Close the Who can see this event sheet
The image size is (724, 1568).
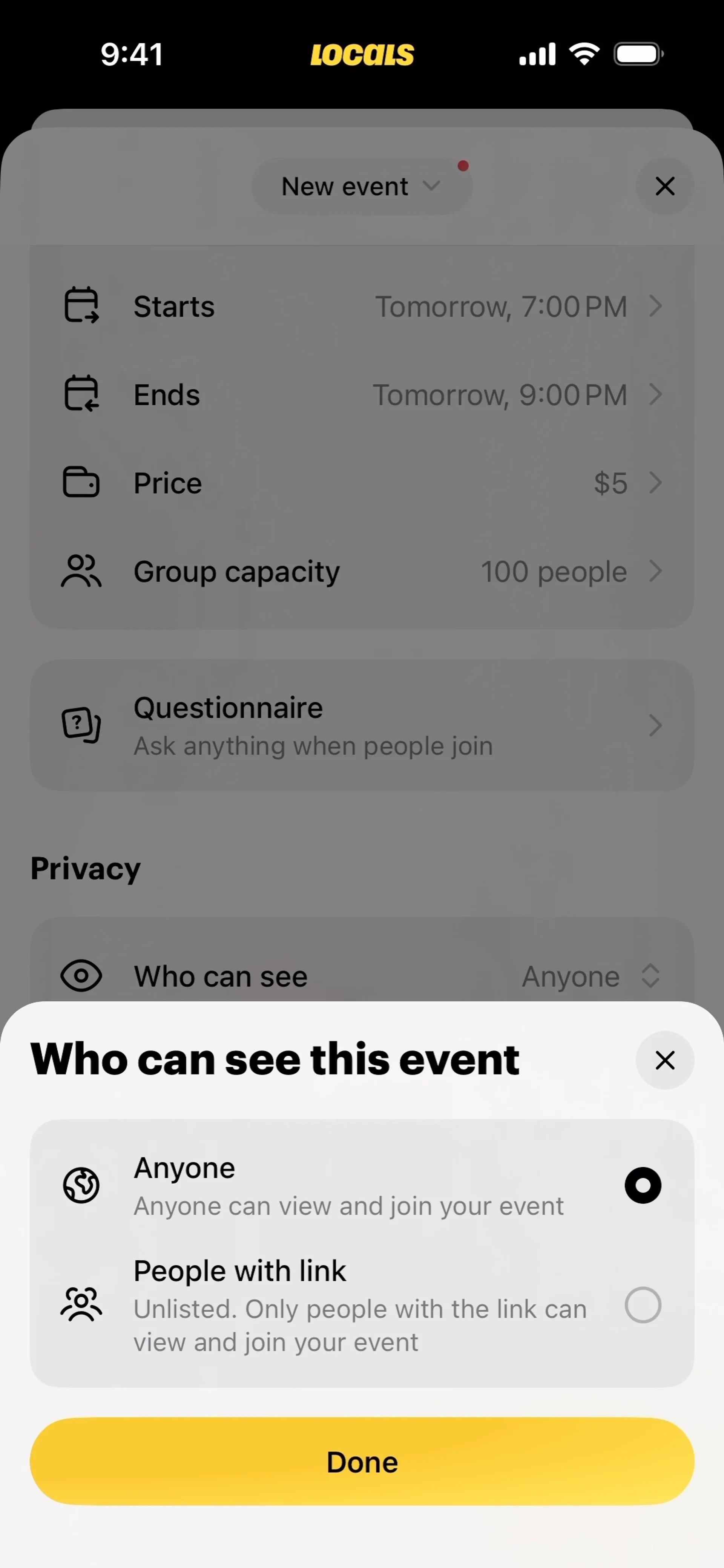pos(665,1060)
